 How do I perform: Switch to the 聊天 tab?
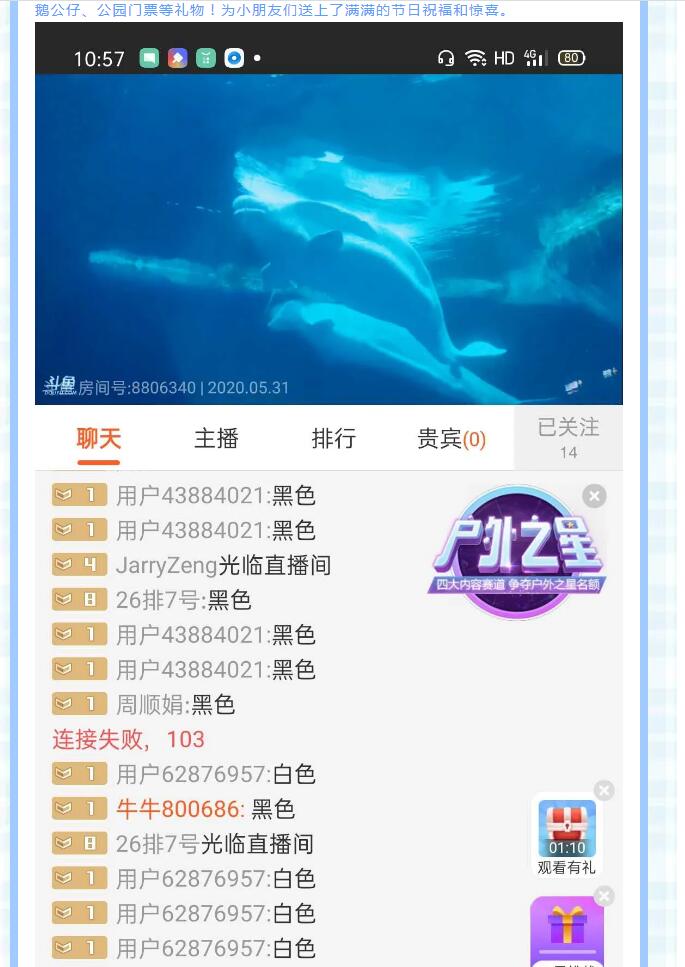pos(99,438)
